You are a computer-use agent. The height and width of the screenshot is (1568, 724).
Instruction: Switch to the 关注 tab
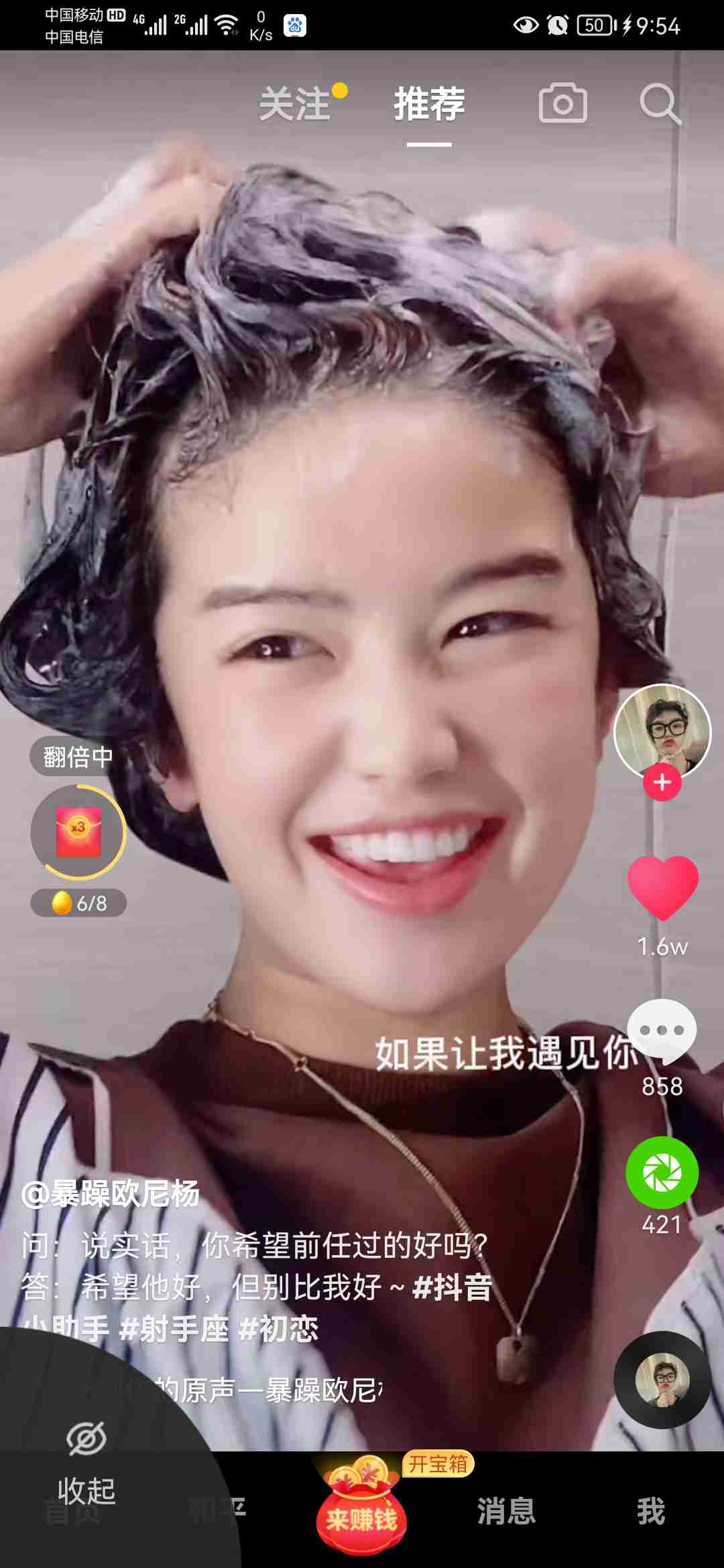point(295,104)
